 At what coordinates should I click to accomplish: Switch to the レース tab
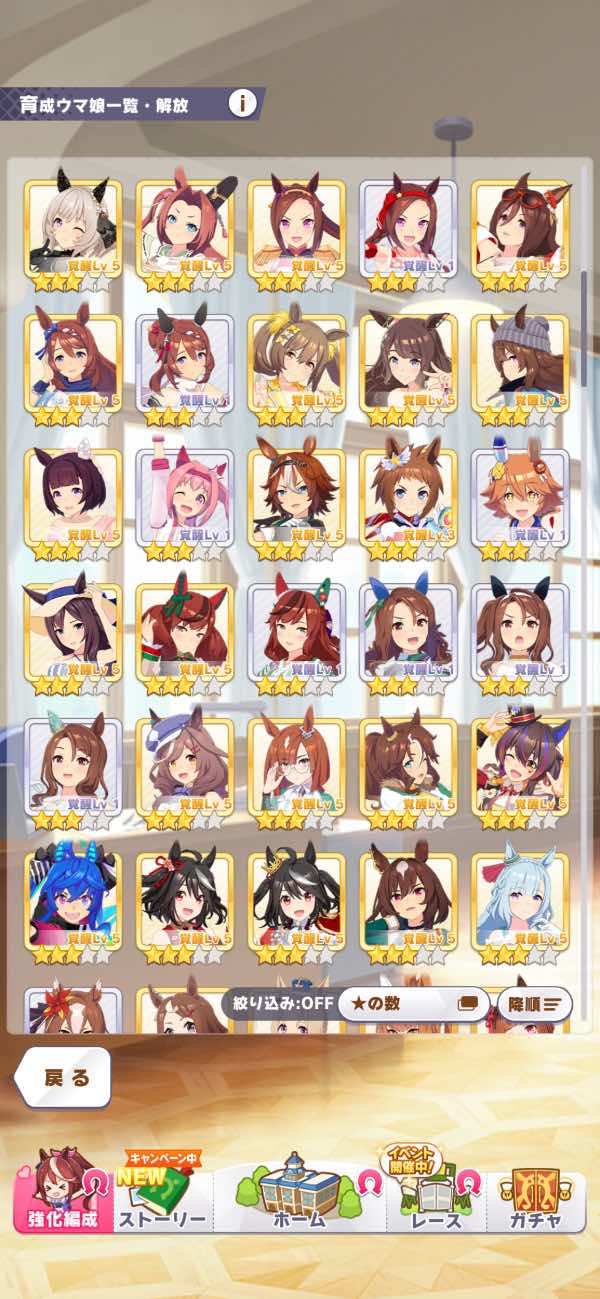click(x=436, y=1194)
